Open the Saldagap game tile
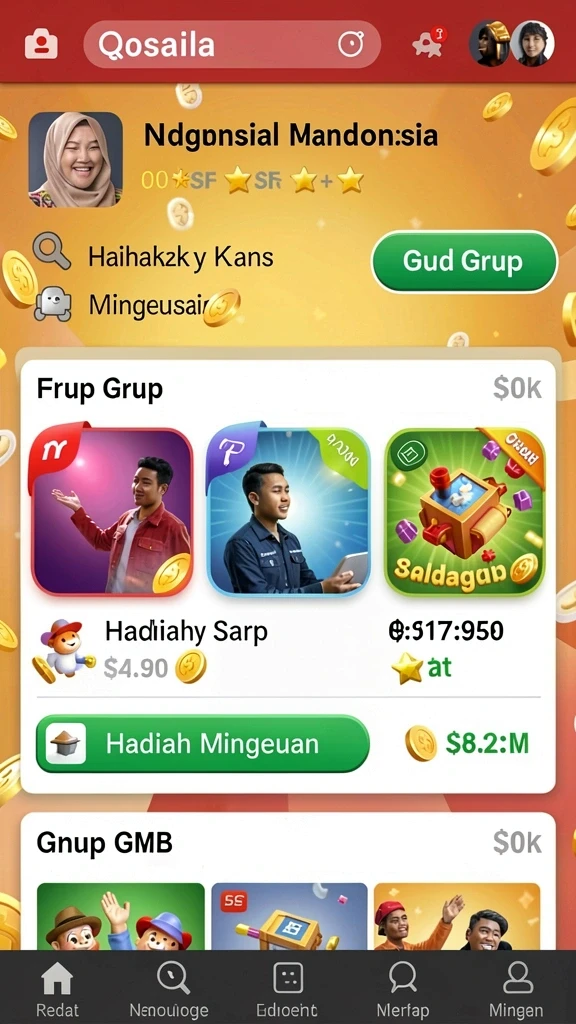This screenshot has width=576, height=1024. 464,510
